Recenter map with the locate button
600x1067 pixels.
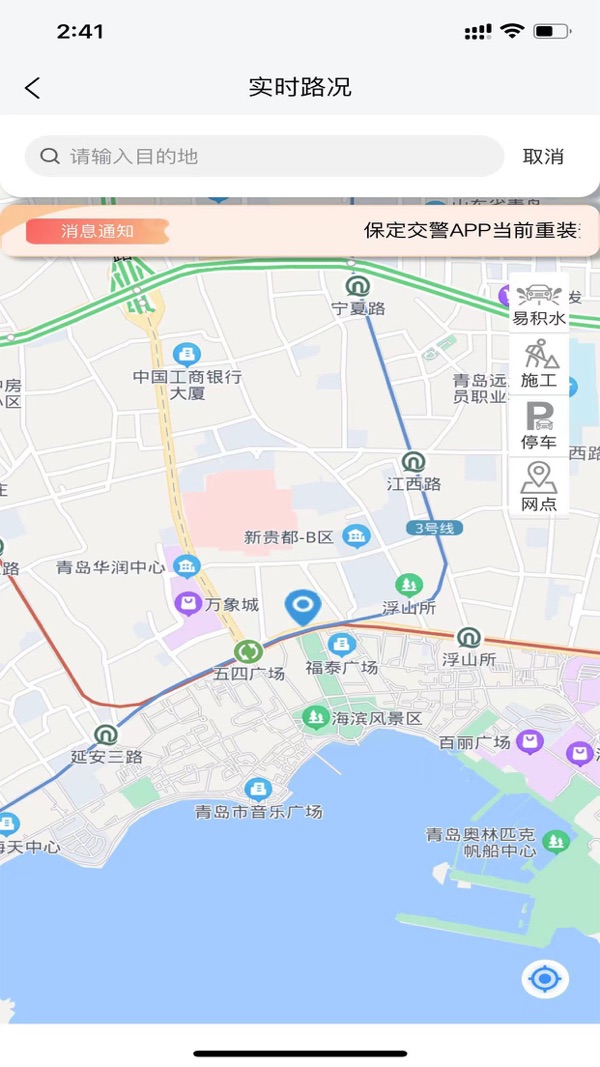click(x=544, y=979)
